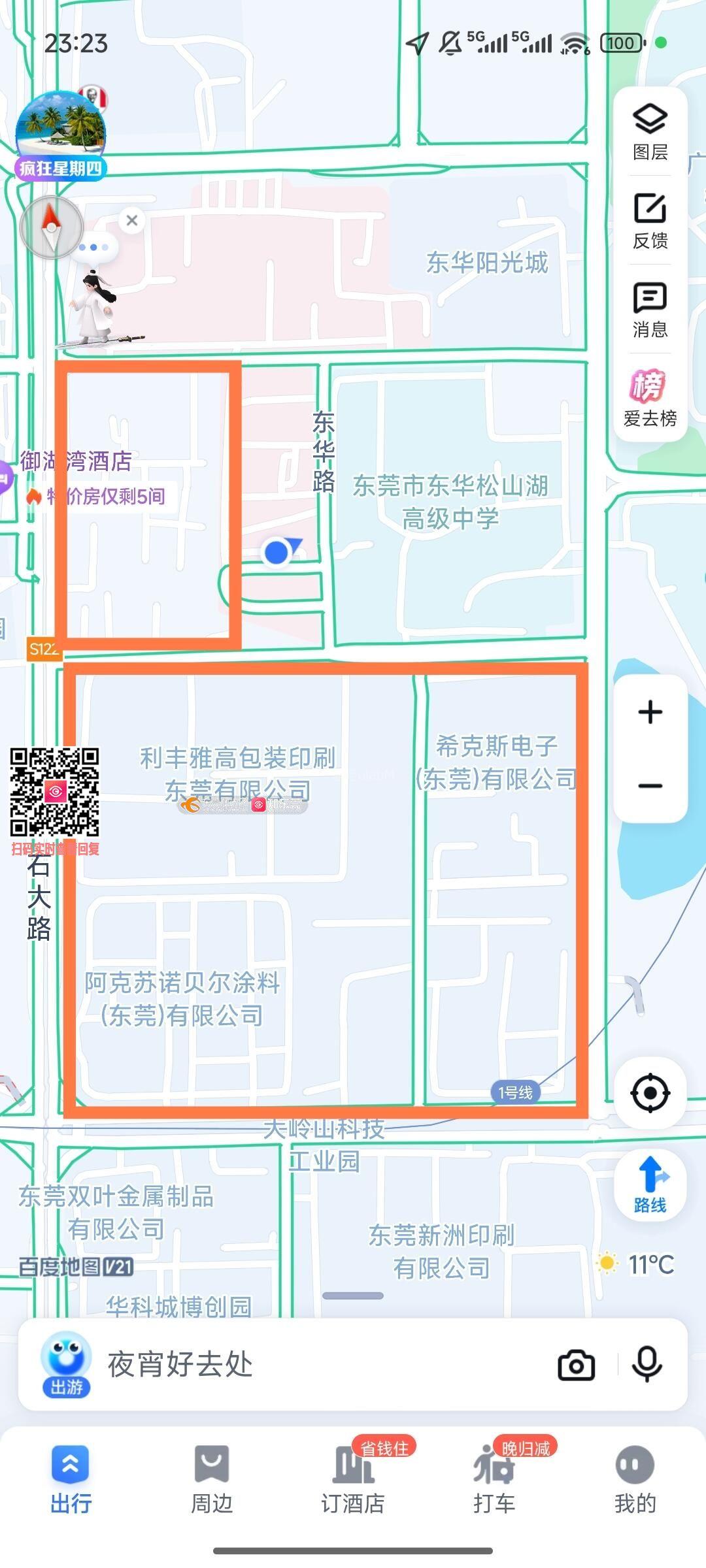This screenshot has height=1568, width=706.
Task: Dismiss the assistant character bubble
Action: tap(132, 220)
